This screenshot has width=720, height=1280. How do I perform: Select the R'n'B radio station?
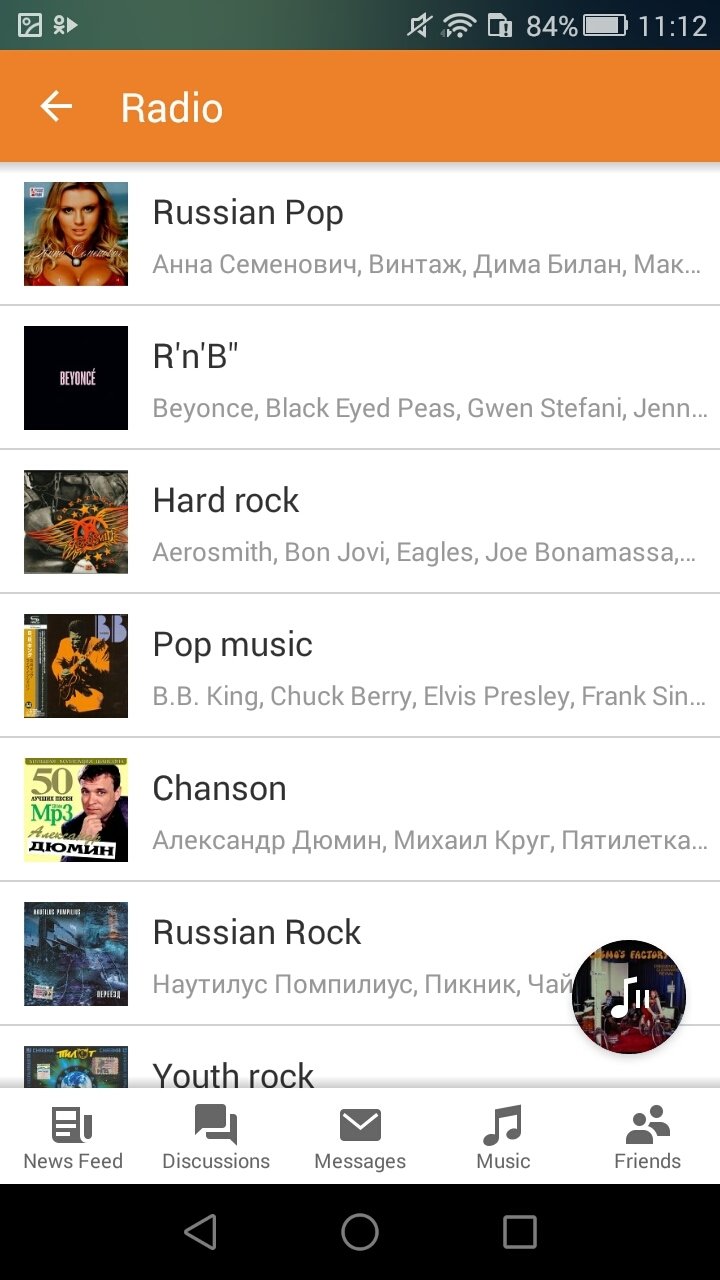360,378
